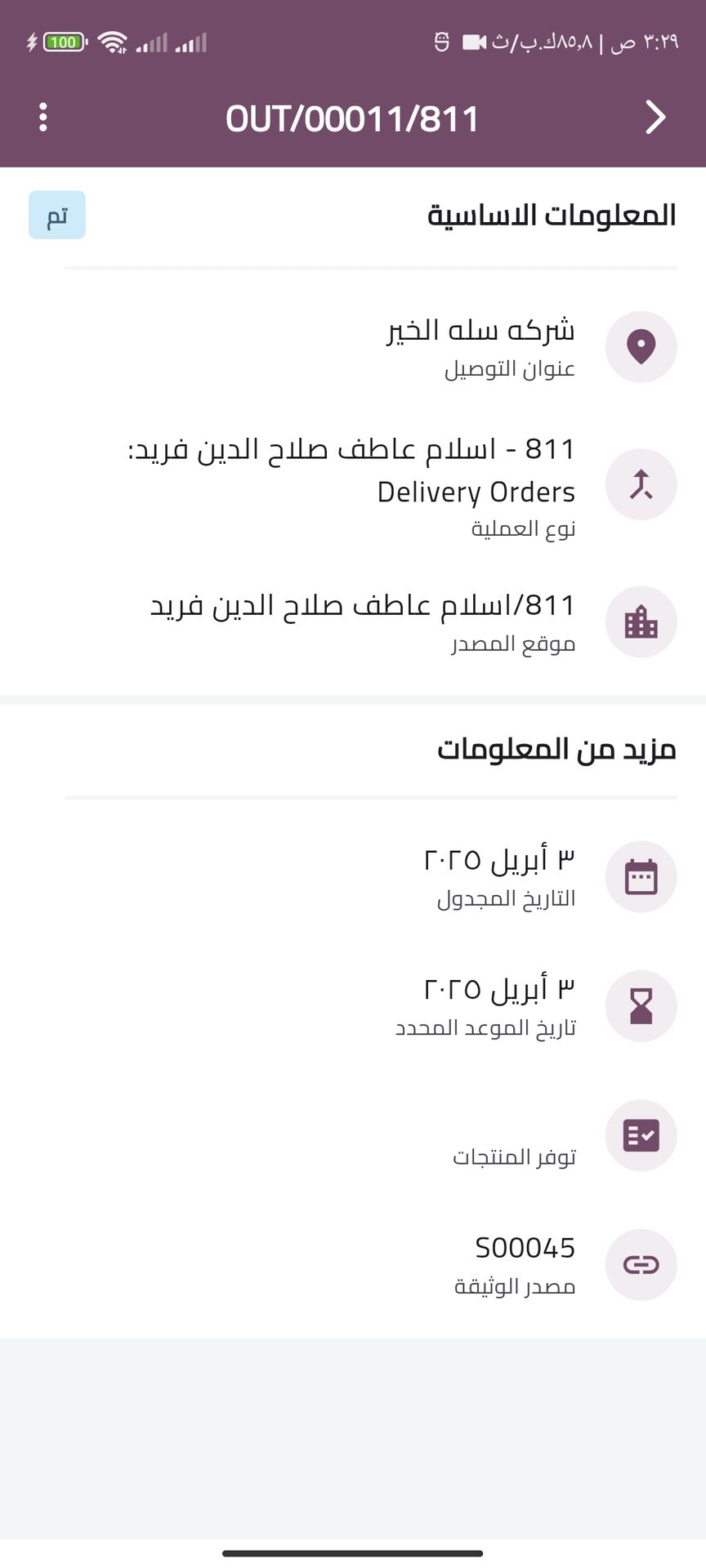706x1568 pixels.
Task: Go back using the header arrow
Action: pos(655,118)
